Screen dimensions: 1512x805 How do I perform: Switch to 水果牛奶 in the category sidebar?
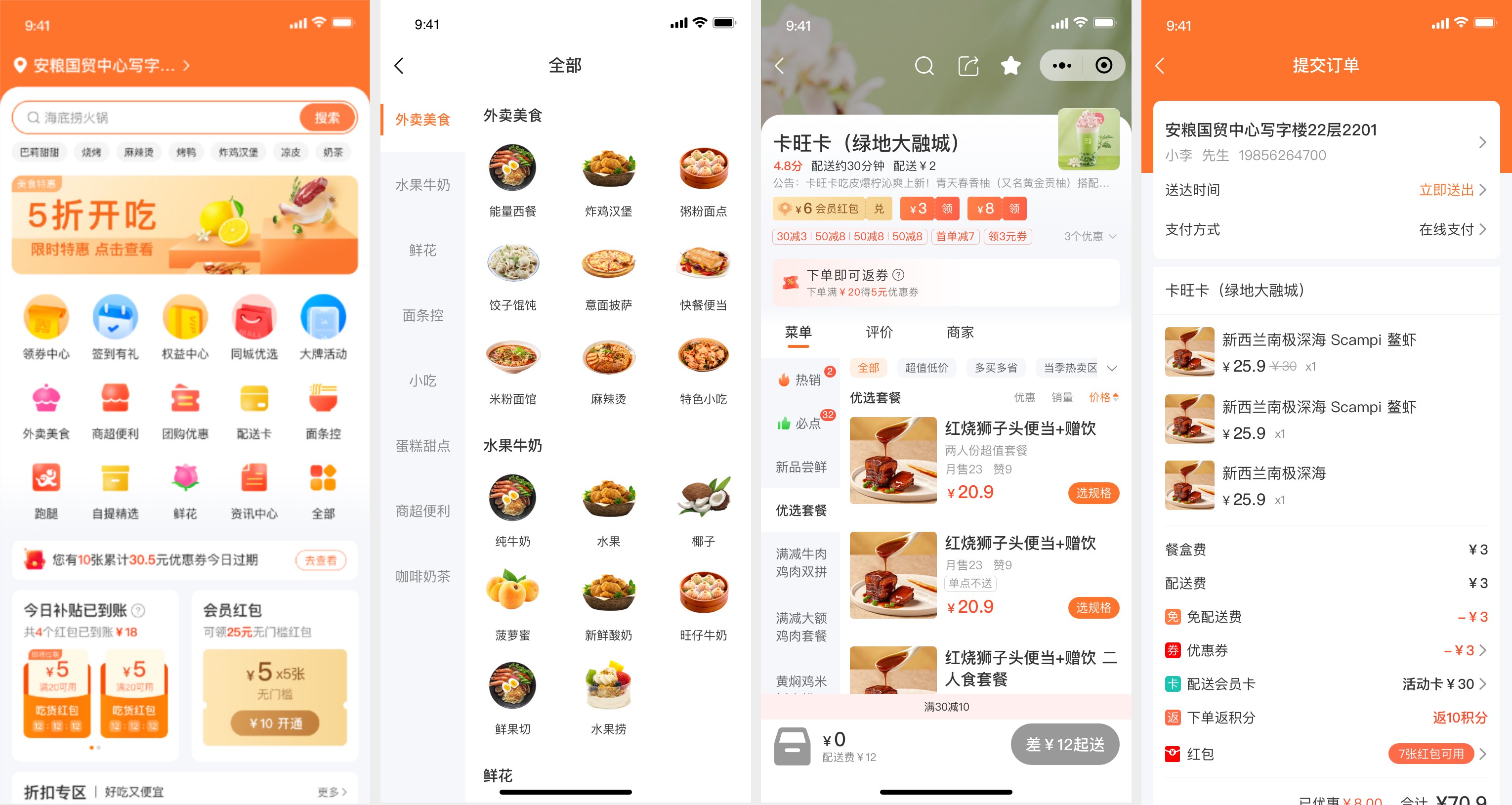click(x=422, y=185)
